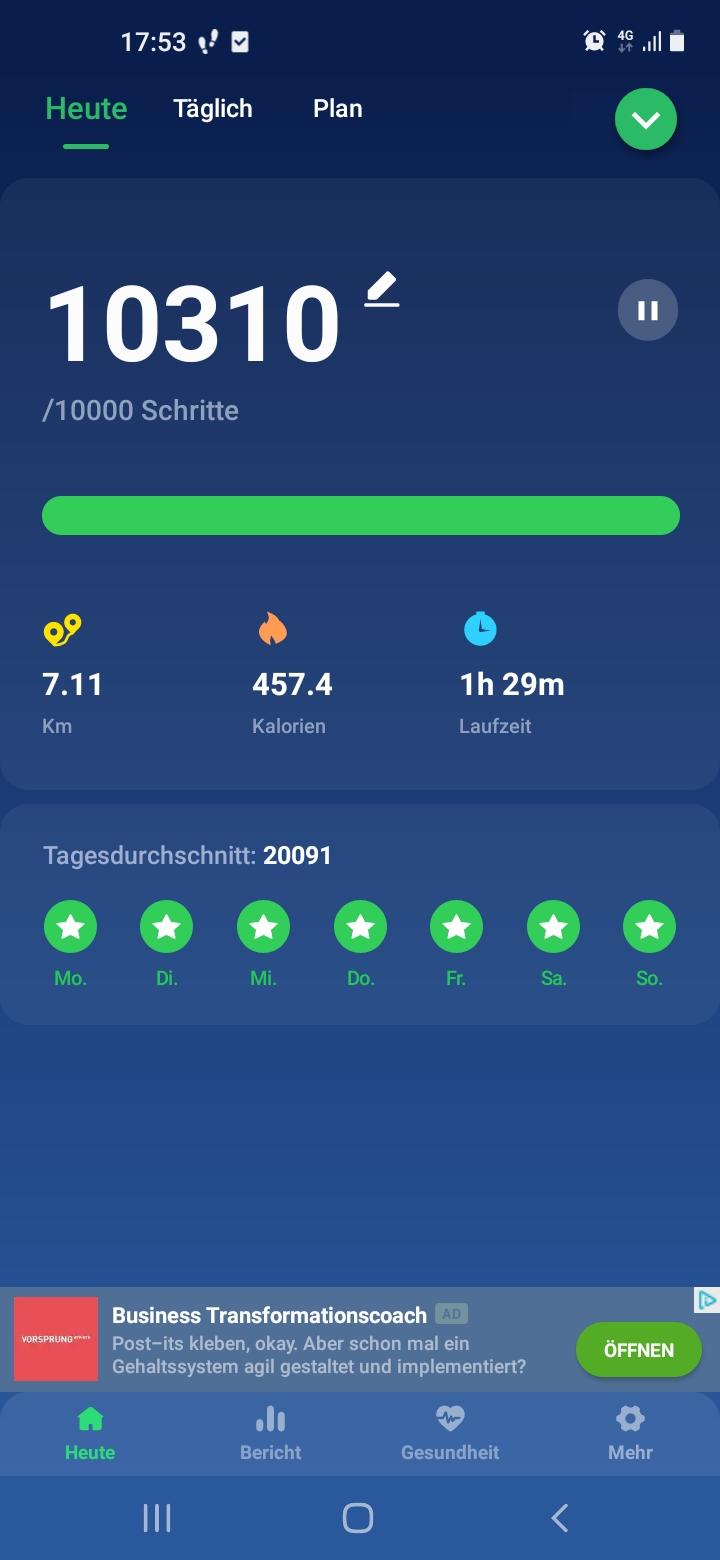Open the Bericht tab
This screenshot has width=720, height=1560.
tap(270, 1434)
